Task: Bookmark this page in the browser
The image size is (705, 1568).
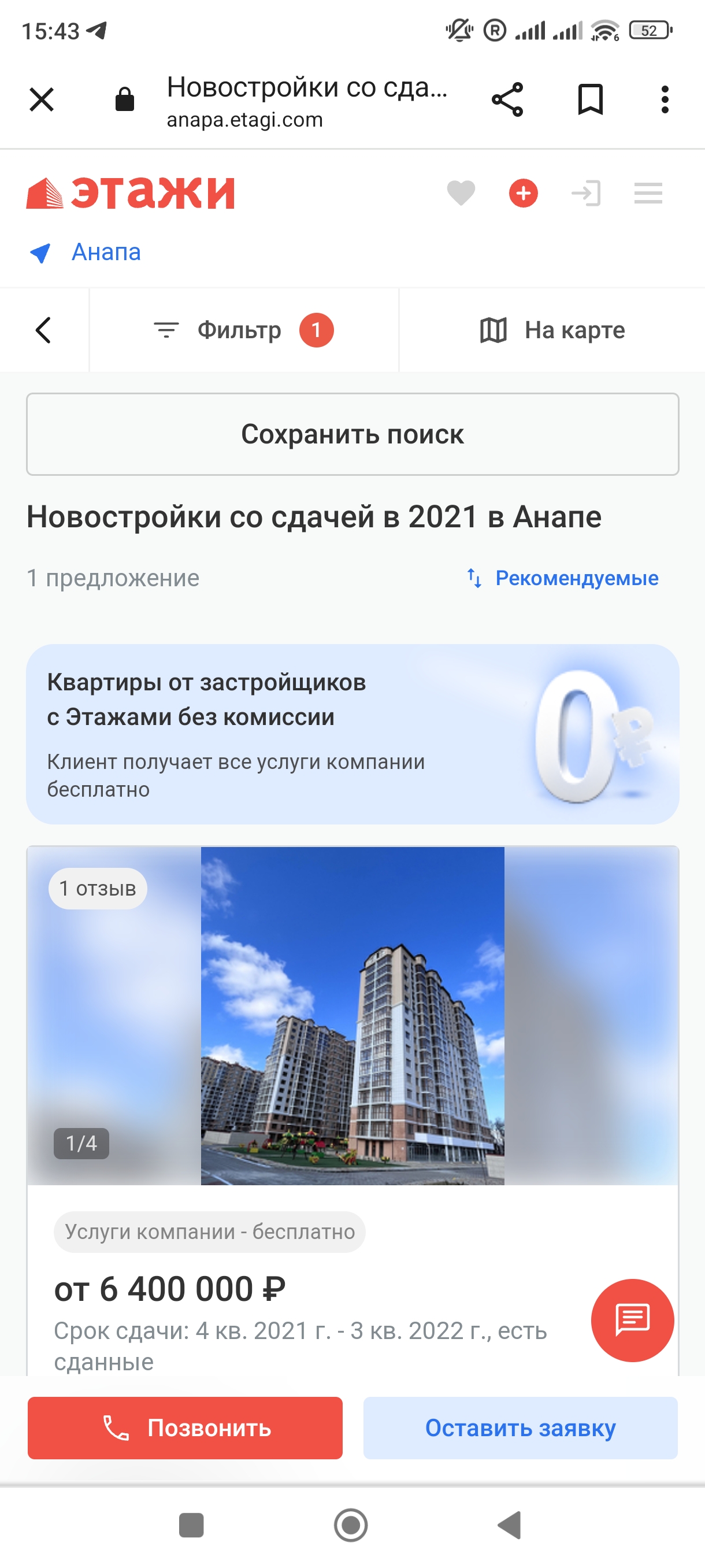Action: coord(590,99)
